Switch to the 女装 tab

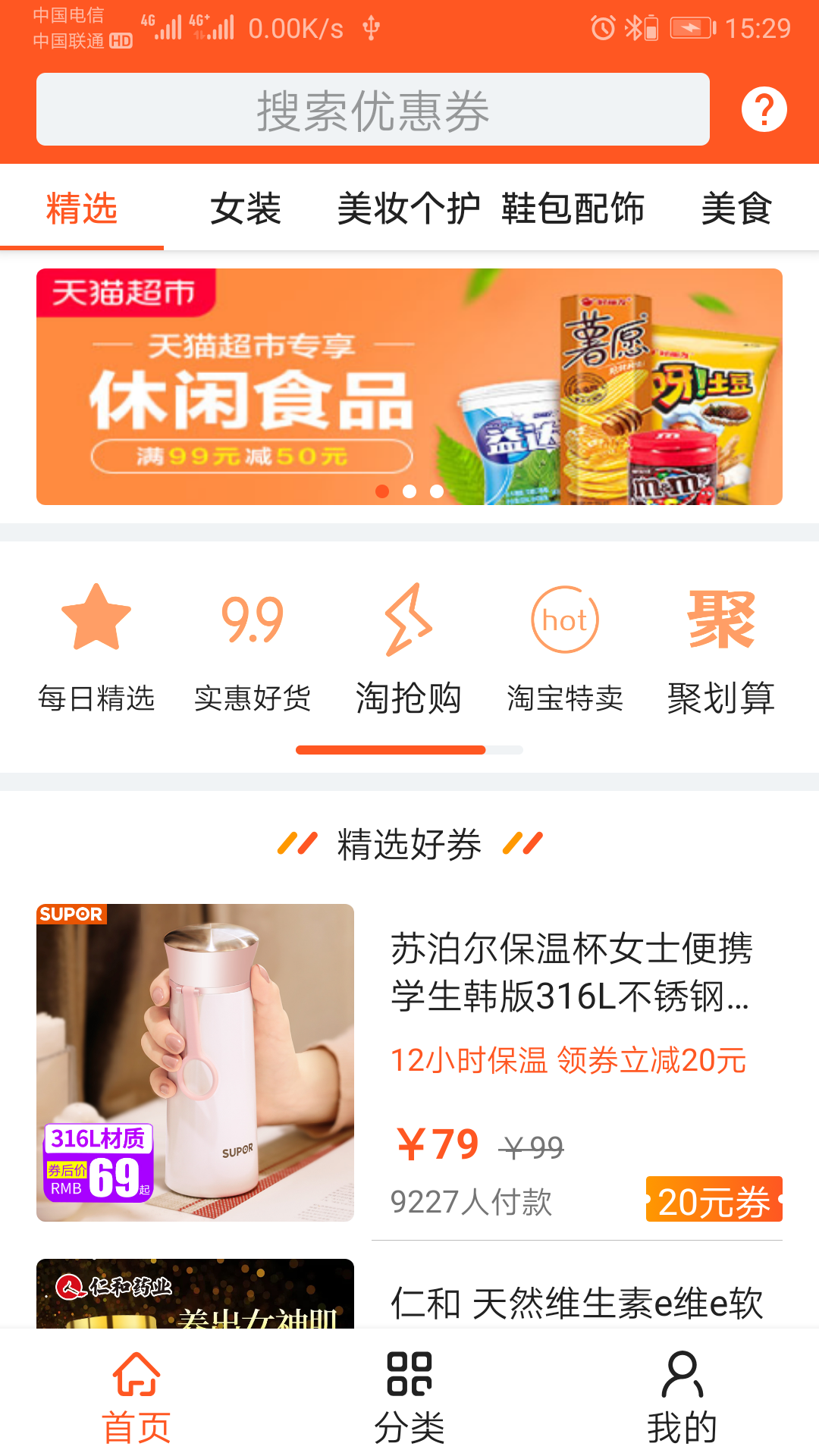[246, 208]
